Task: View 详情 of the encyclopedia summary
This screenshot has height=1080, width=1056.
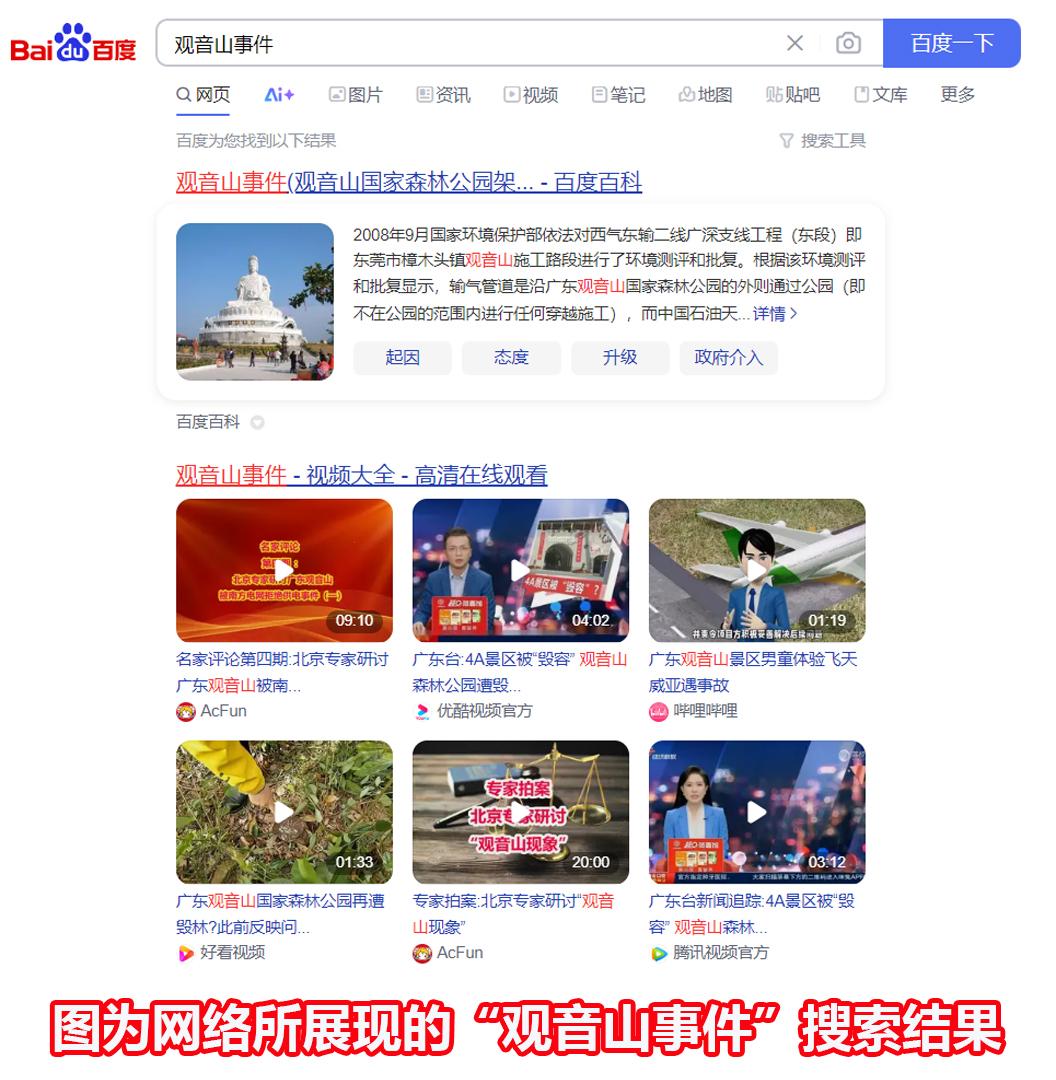Action: pyautogui.click(x=775, y=314)
